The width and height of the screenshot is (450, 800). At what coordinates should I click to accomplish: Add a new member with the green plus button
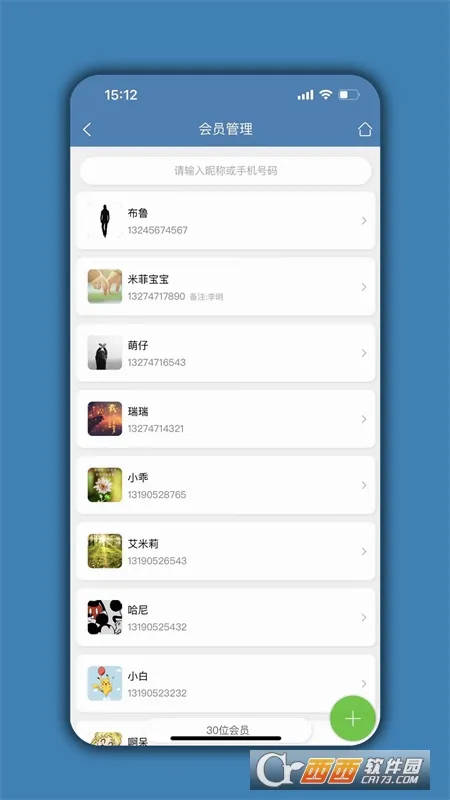click(x=353, y=718)
